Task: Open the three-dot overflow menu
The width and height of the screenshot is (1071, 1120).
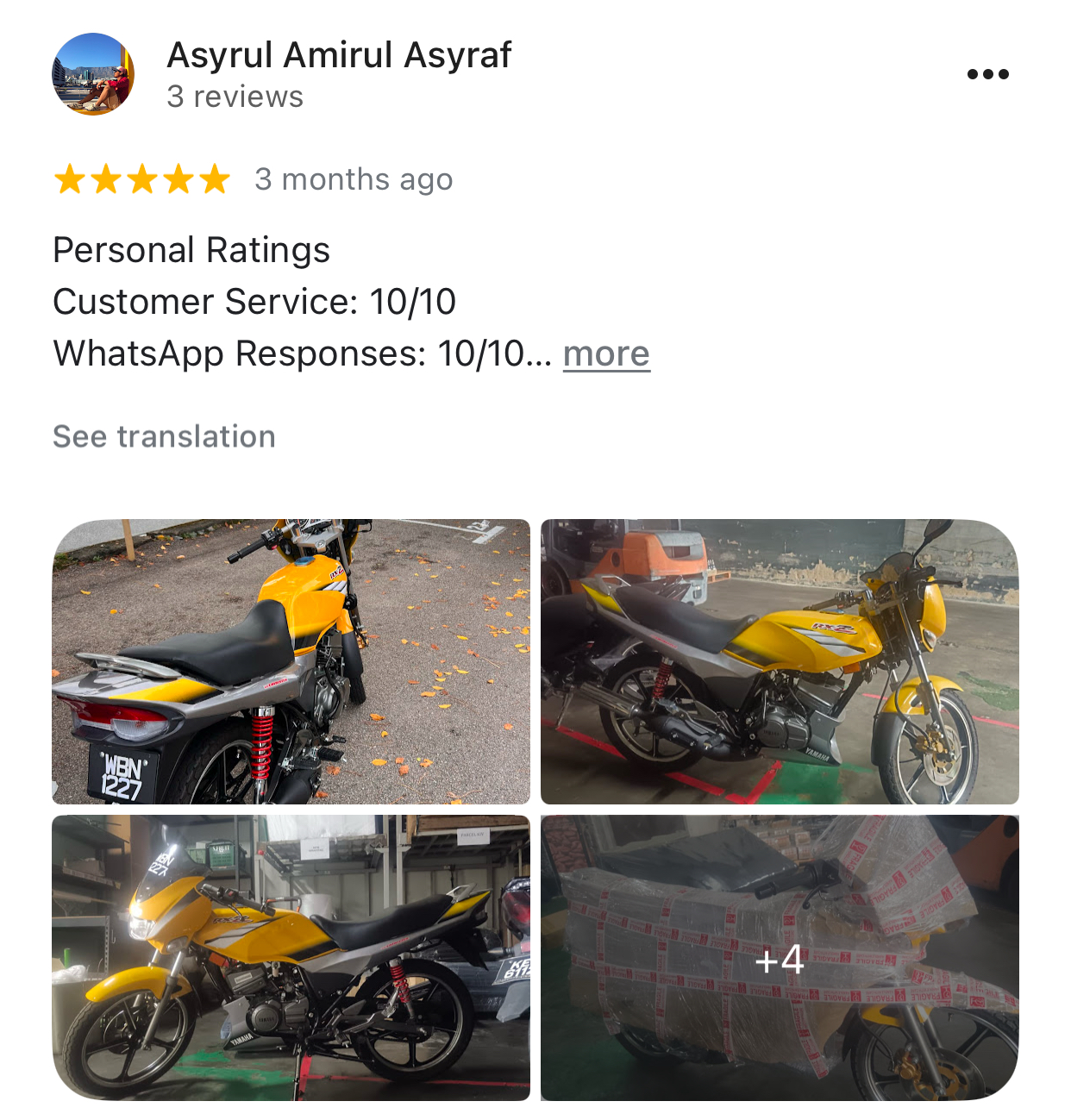Action: pyautogui.click(x=987, y=74)
